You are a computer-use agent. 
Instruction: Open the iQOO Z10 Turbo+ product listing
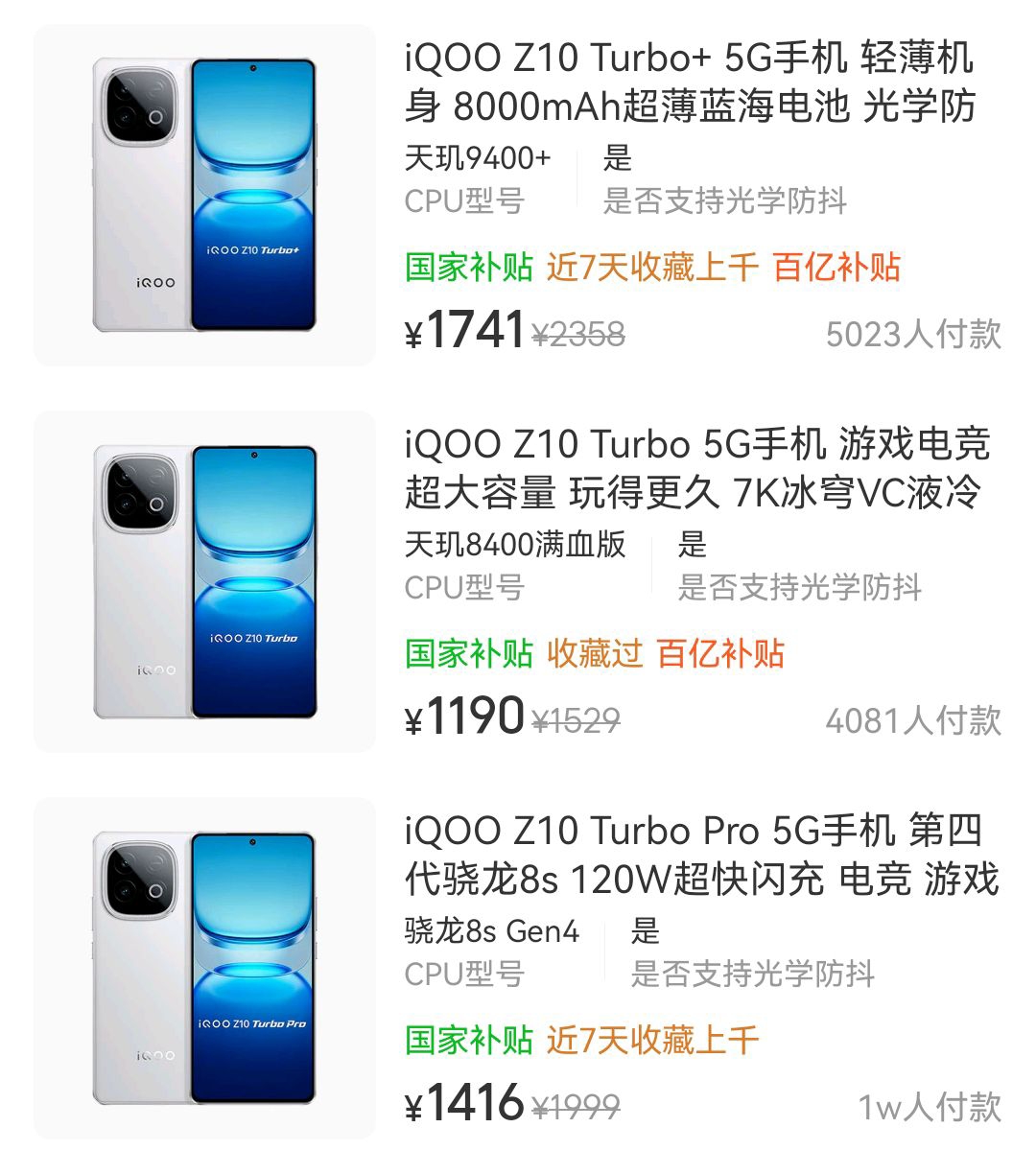pyautogui.click(x=689, y=82)
